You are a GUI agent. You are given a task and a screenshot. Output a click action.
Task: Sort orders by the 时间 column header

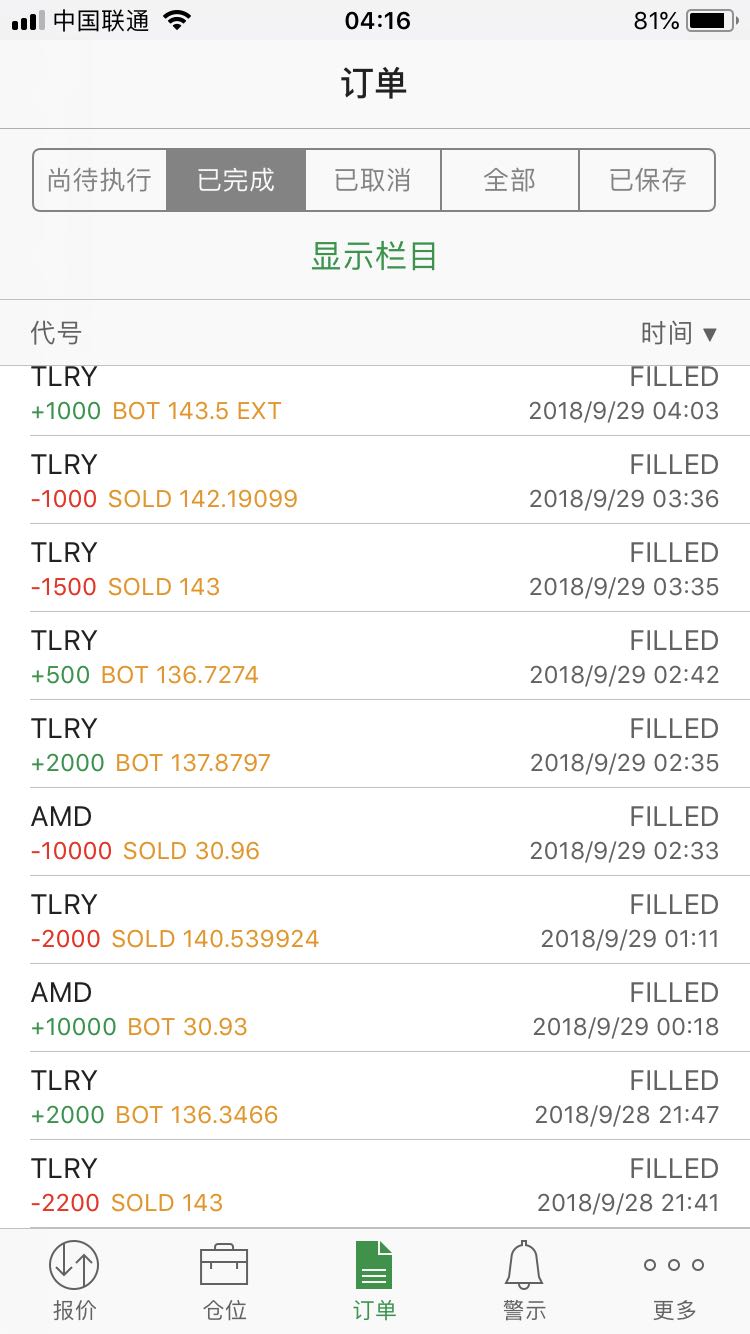point(679,333)
